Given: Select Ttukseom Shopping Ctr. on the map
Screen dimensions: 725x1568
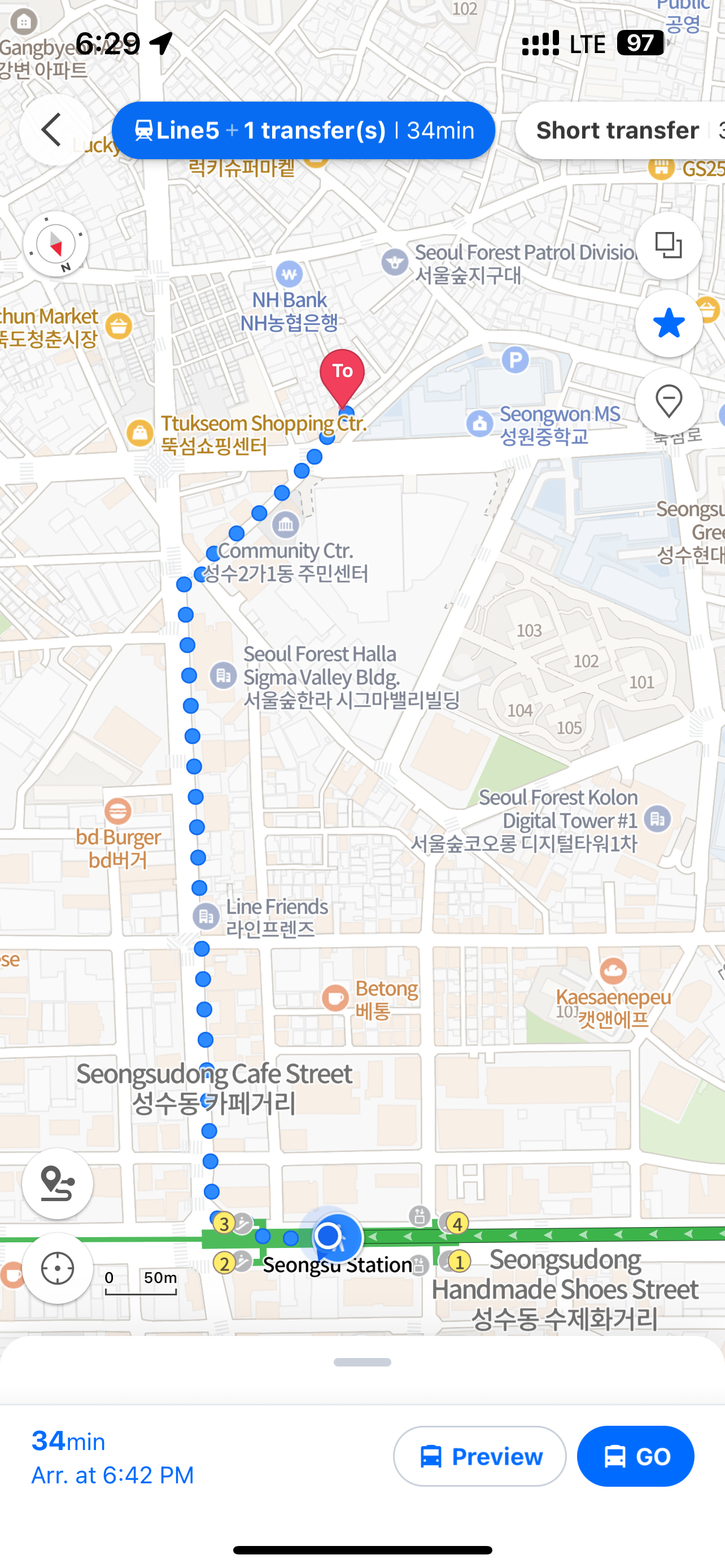Looking at the screenshot, I should (140, 433).
